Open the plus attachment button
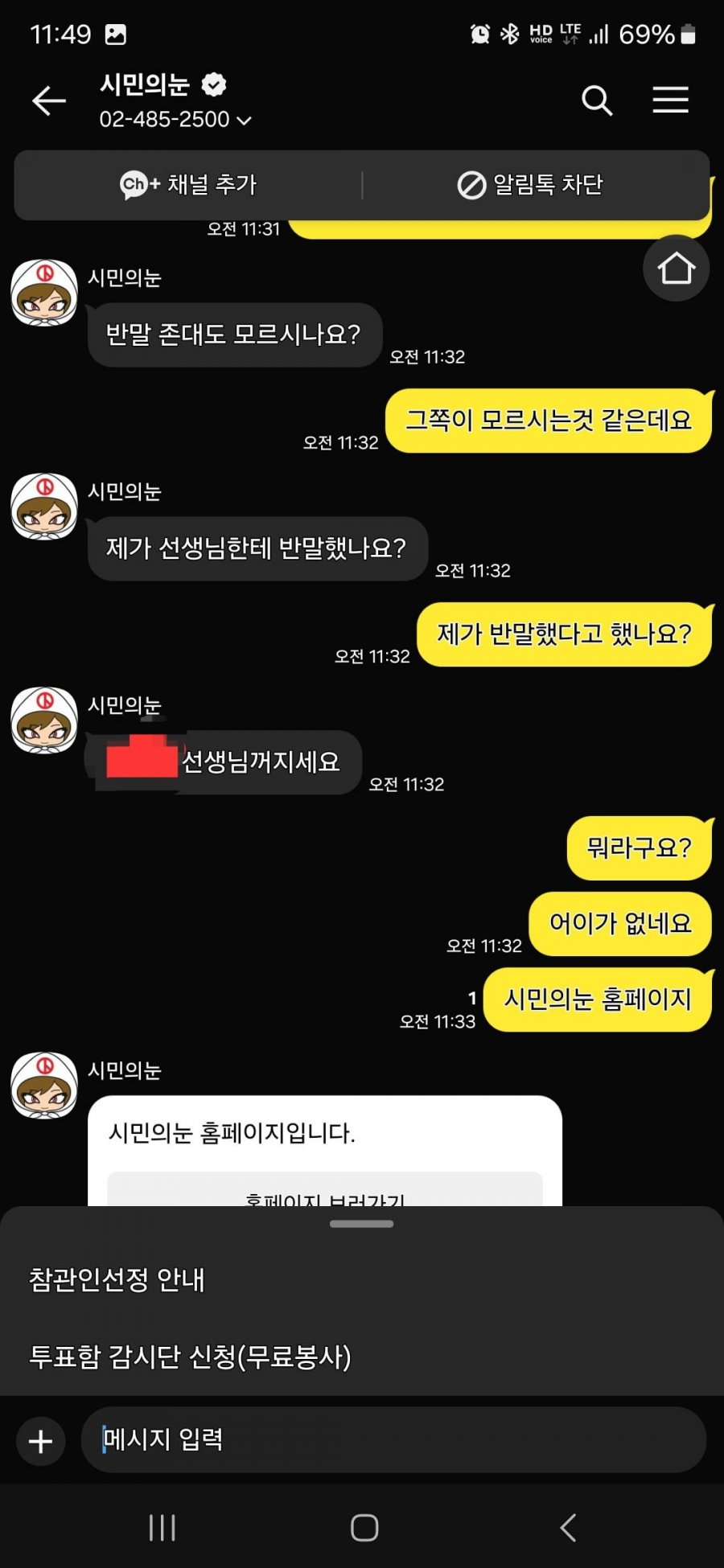 41,1441
